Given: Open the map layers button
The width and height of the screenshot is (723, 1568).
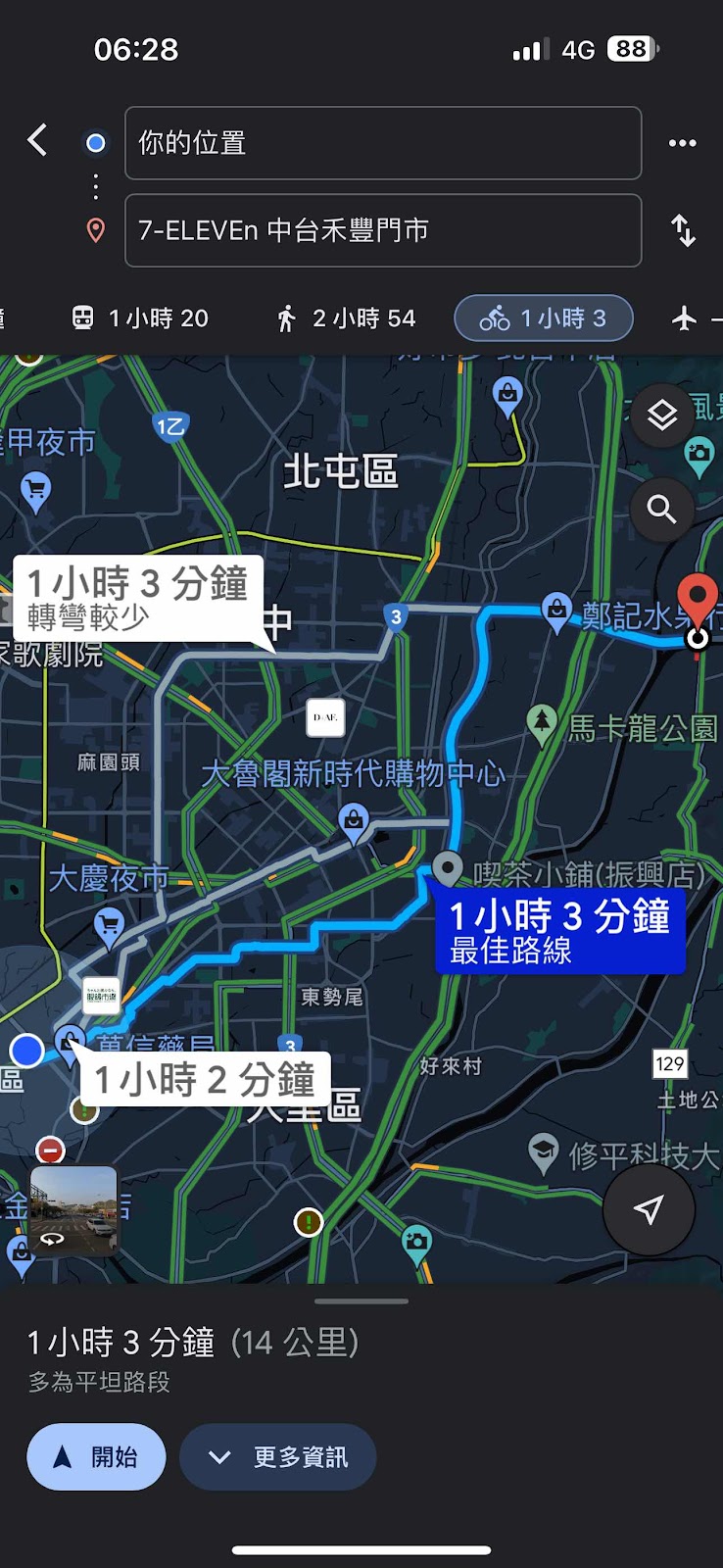Looking at the screenshot, I should pyautogui.click(x=662, y=416).
